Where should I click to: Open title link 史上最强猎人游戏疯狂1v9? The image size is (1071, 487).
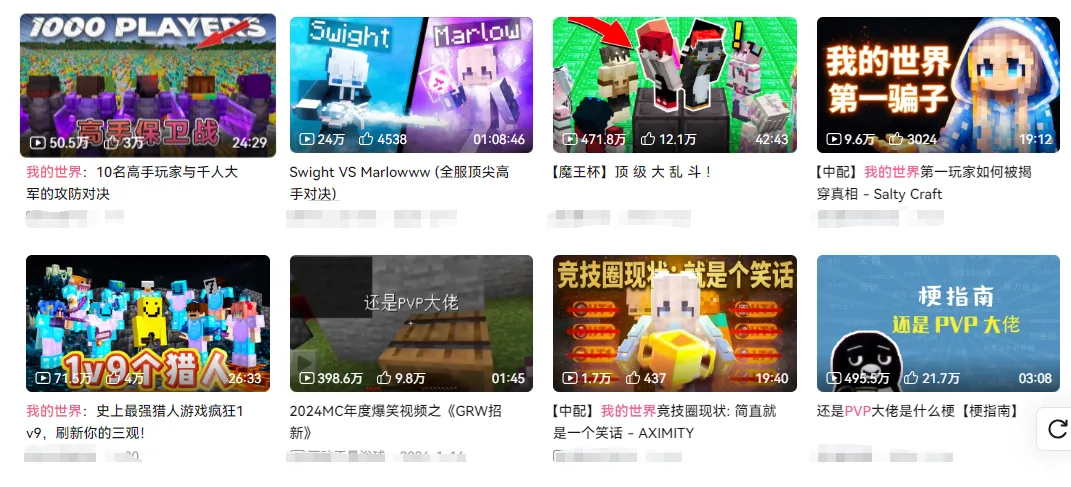pos(134,421)
